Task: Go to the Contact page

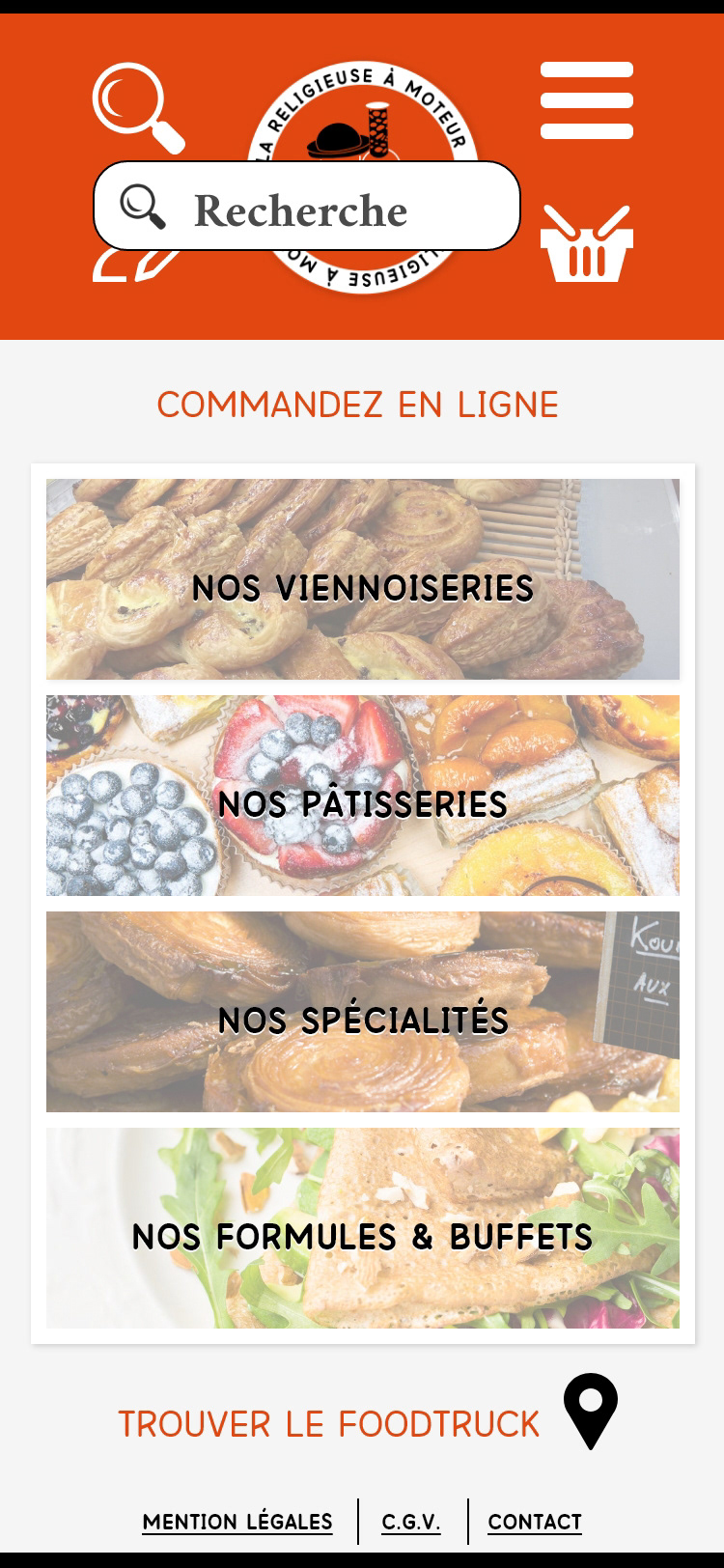Action: (535, 1523)
